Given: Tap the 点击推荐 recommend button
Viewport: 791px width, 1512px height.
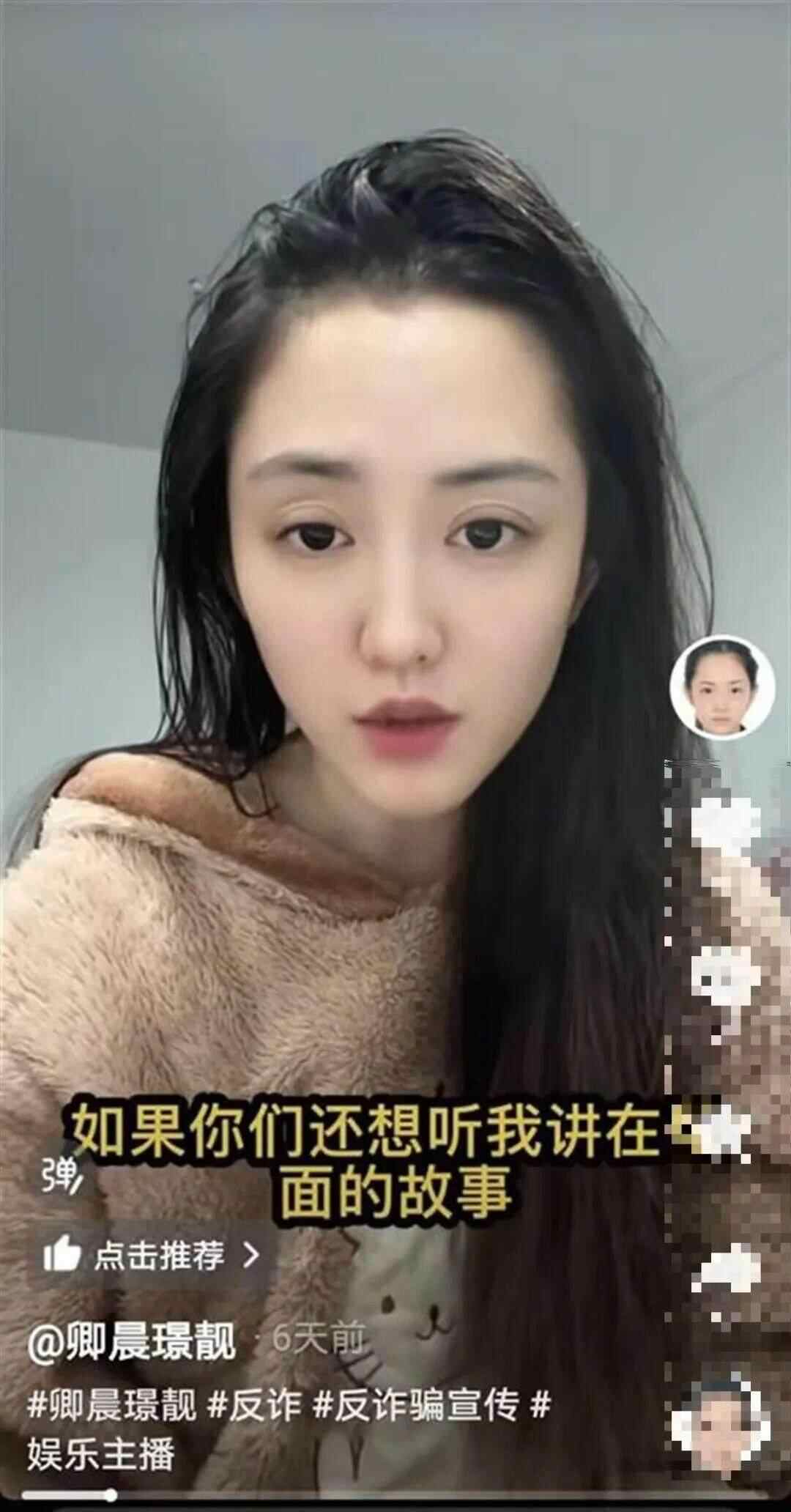Looking at the screenshot, I should pos(152,1256).
